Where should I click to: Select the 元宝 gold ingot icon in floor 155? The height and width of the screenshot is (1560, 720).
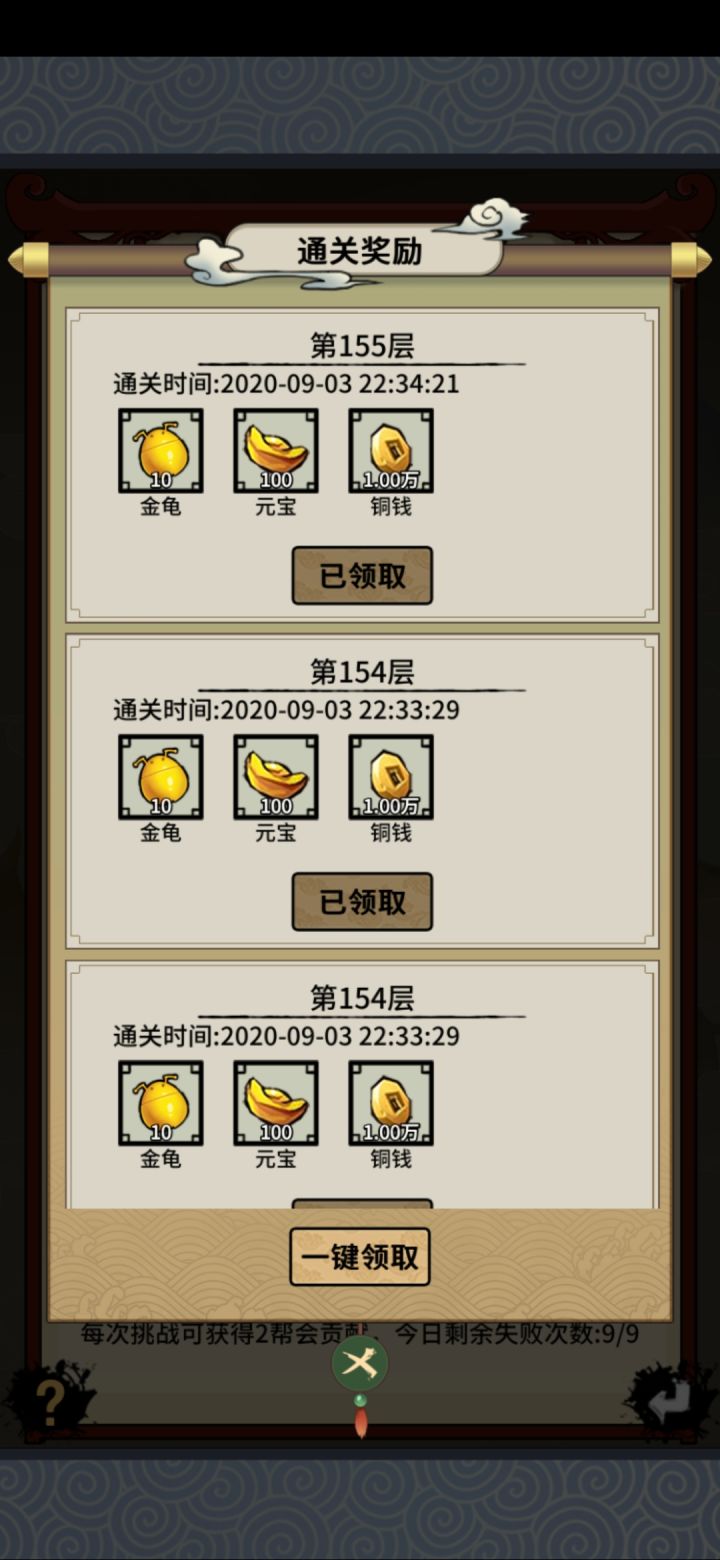tap(275, 450)
